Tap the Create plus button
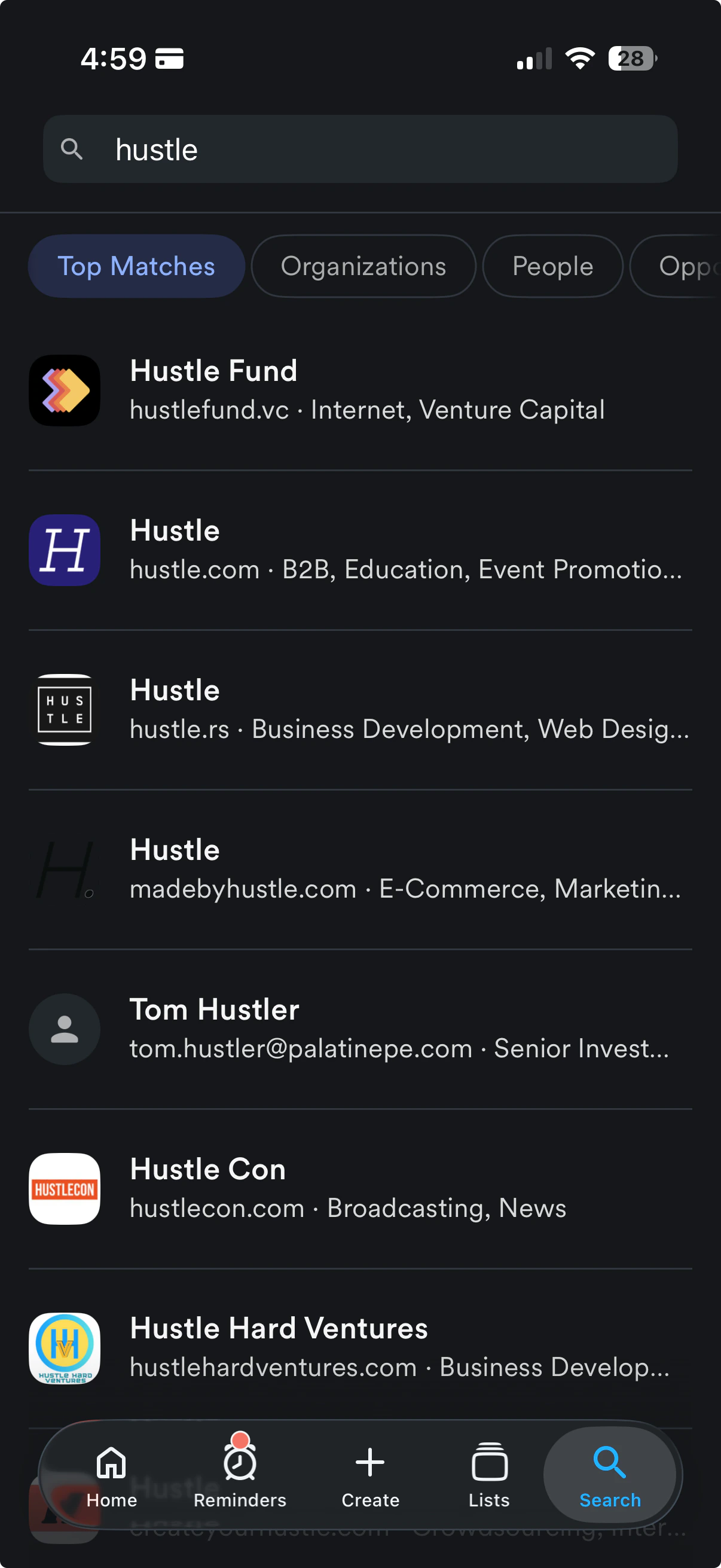Screen dimensions: 721x1568 [x=370, y=1475]
